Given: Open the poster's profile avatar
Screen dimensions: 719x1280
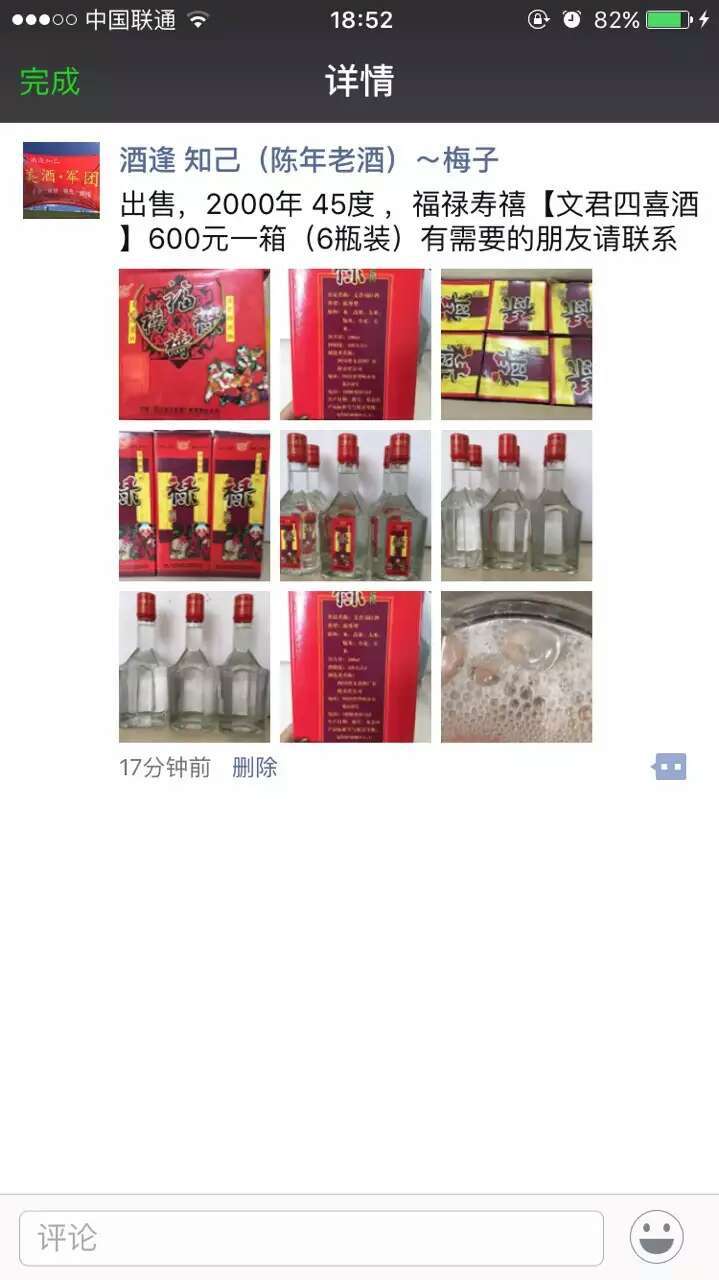Looking at the screenshot, I should [x=61, y=180].
